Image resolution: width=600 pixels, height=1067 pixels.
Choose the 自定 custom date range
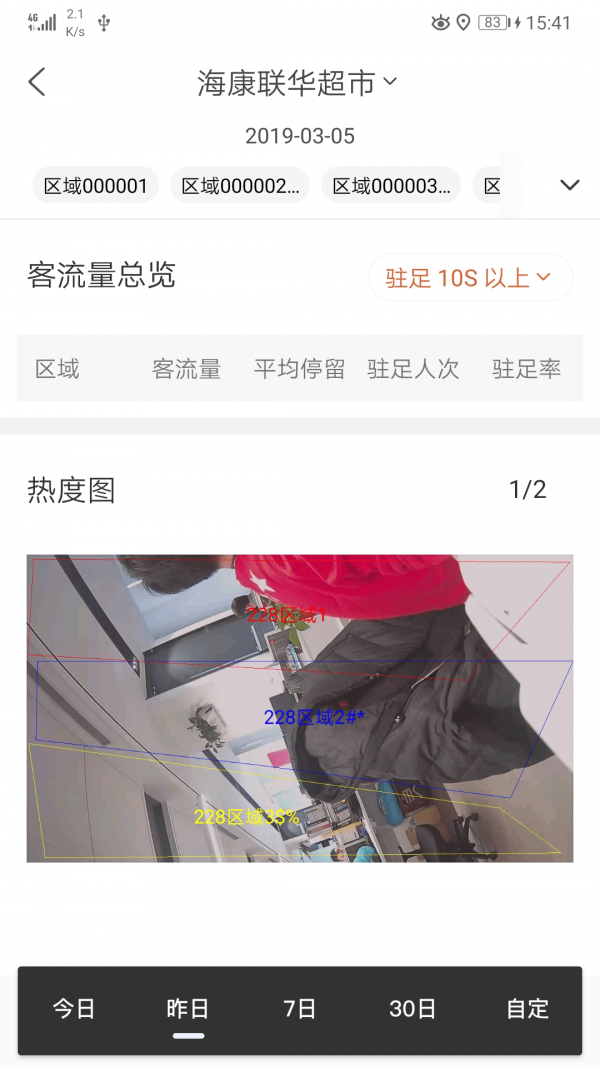[527, 1009]
